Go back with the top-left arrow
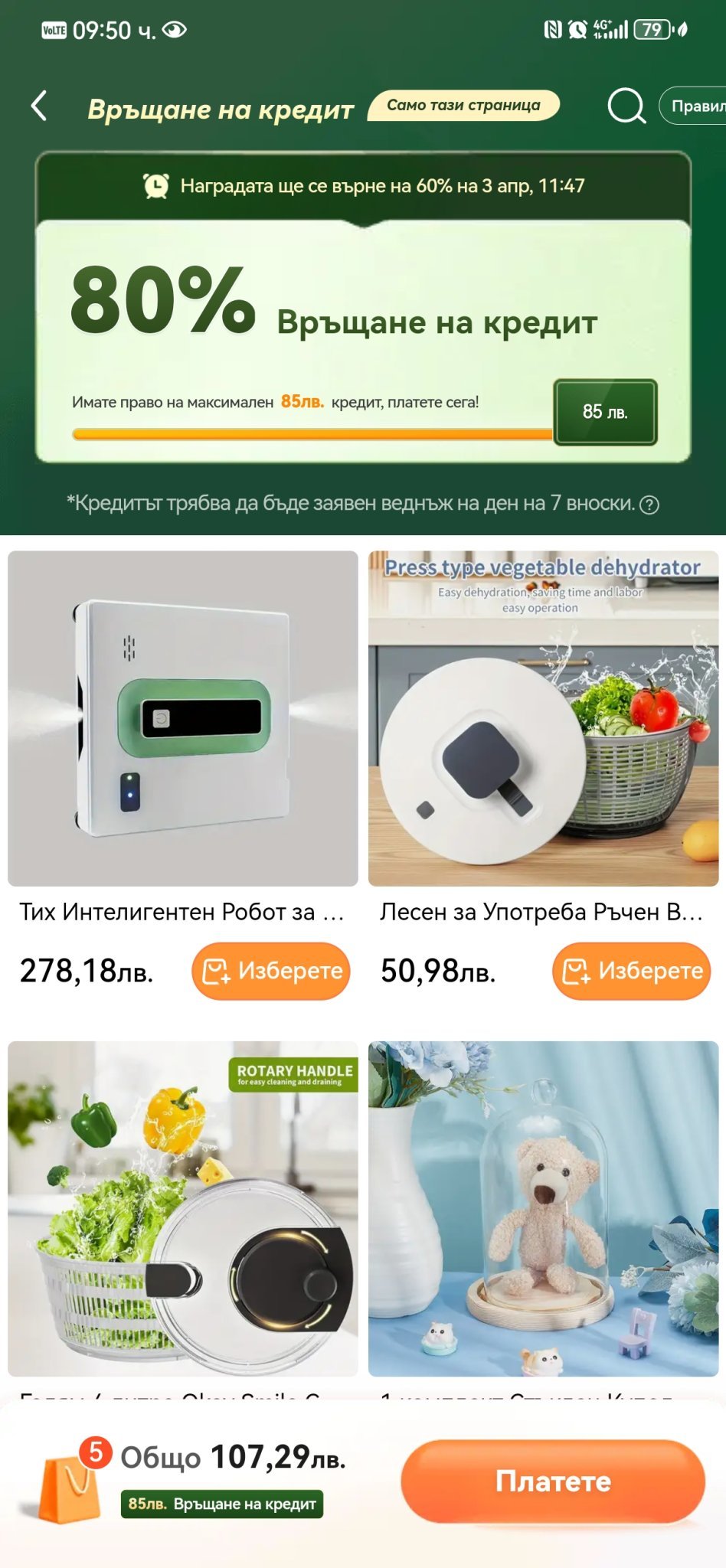This screenshot has width=726, height=1568. [x=39, y=106]
